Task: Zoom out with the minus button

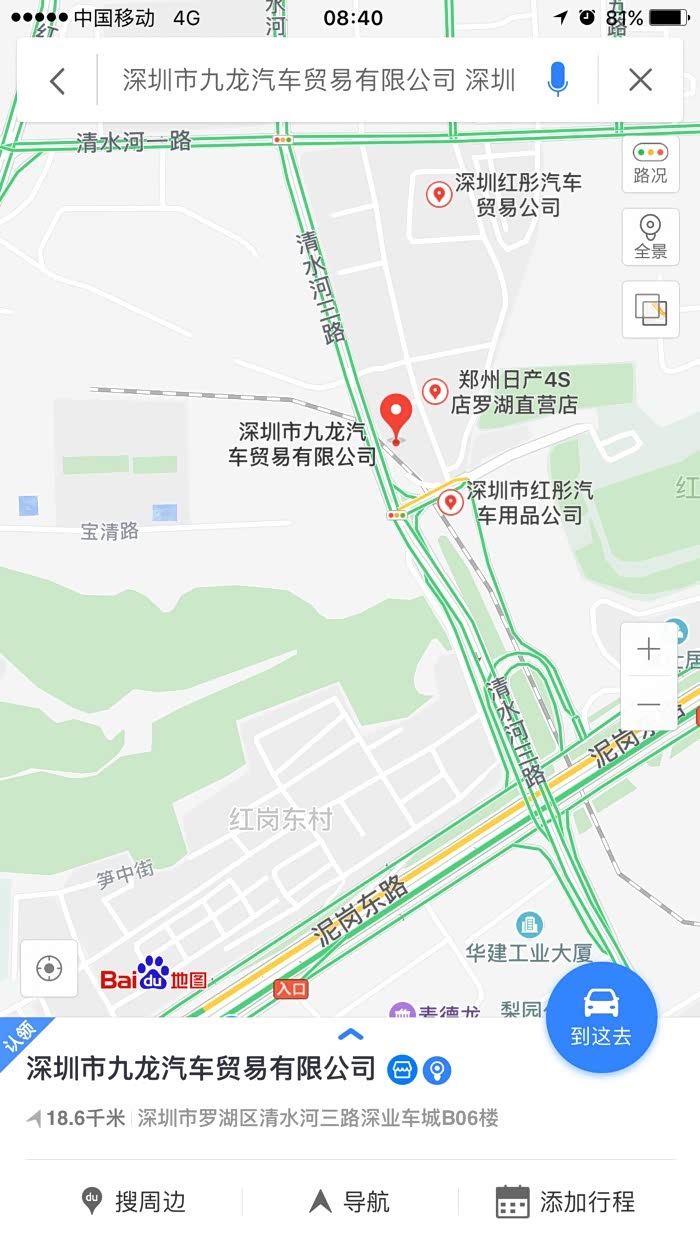Action: tap(649, 704)
